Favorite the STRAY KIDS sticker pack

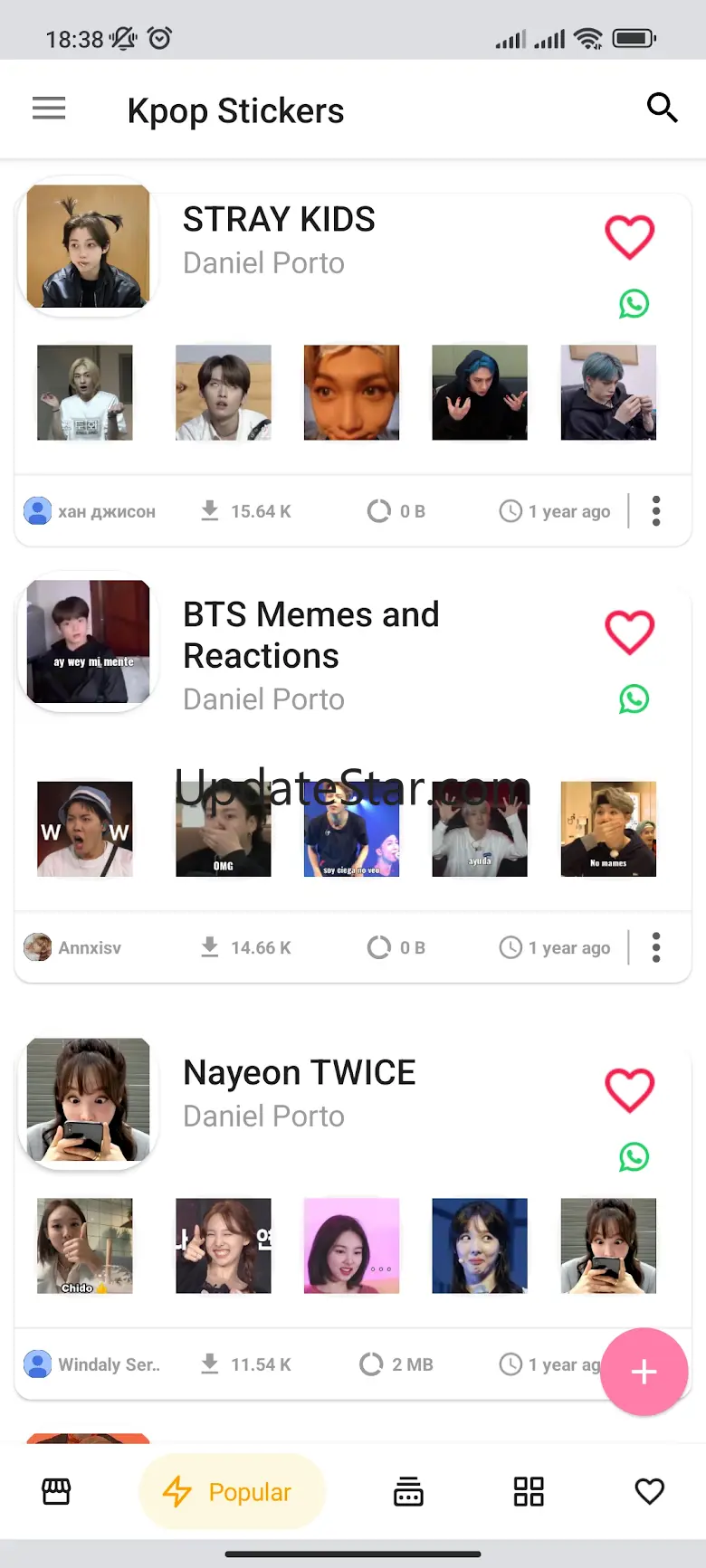[x=629, y=237]
